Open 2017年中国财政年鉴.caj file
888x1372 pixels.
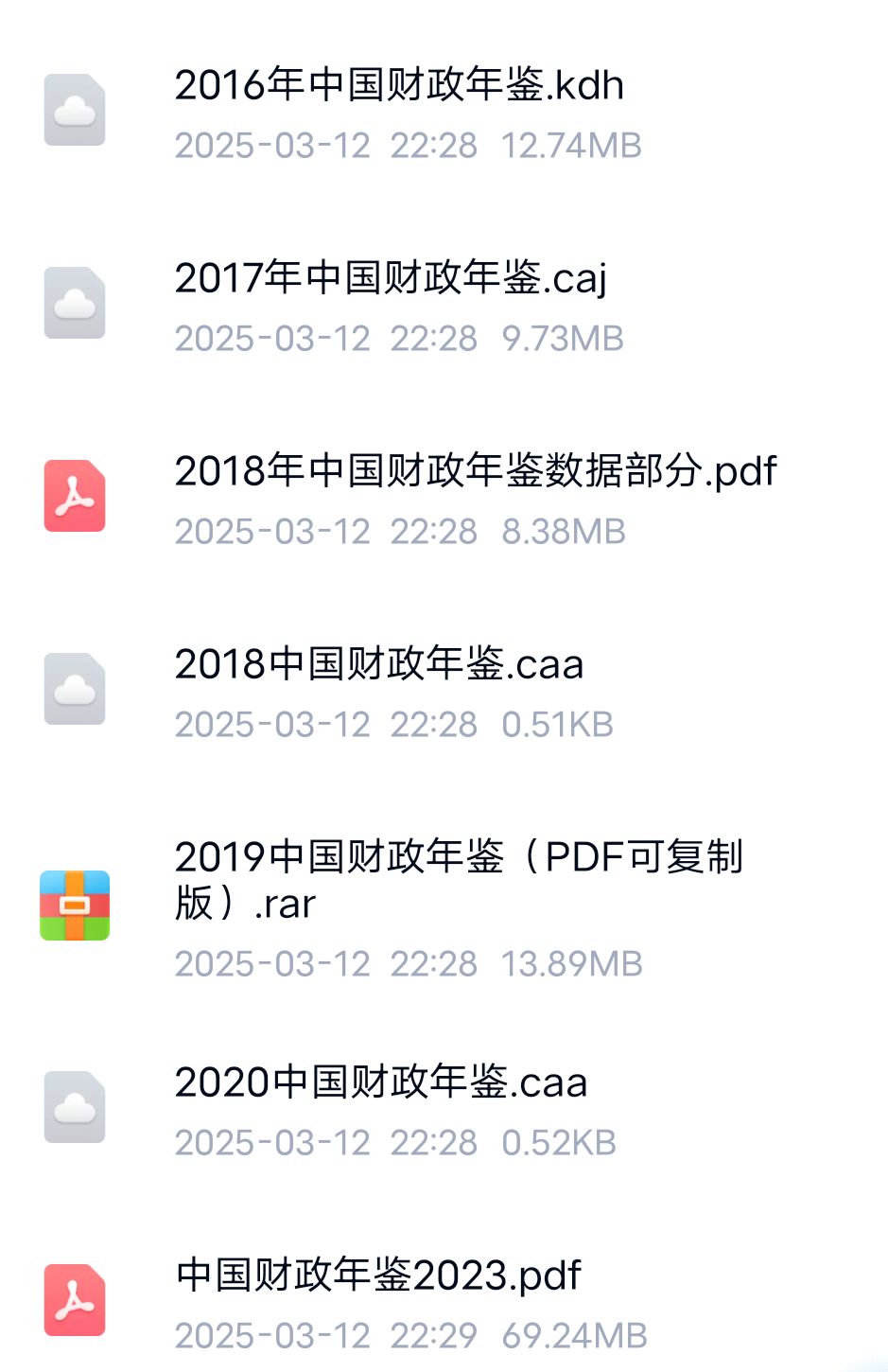[x=390, y=279]
